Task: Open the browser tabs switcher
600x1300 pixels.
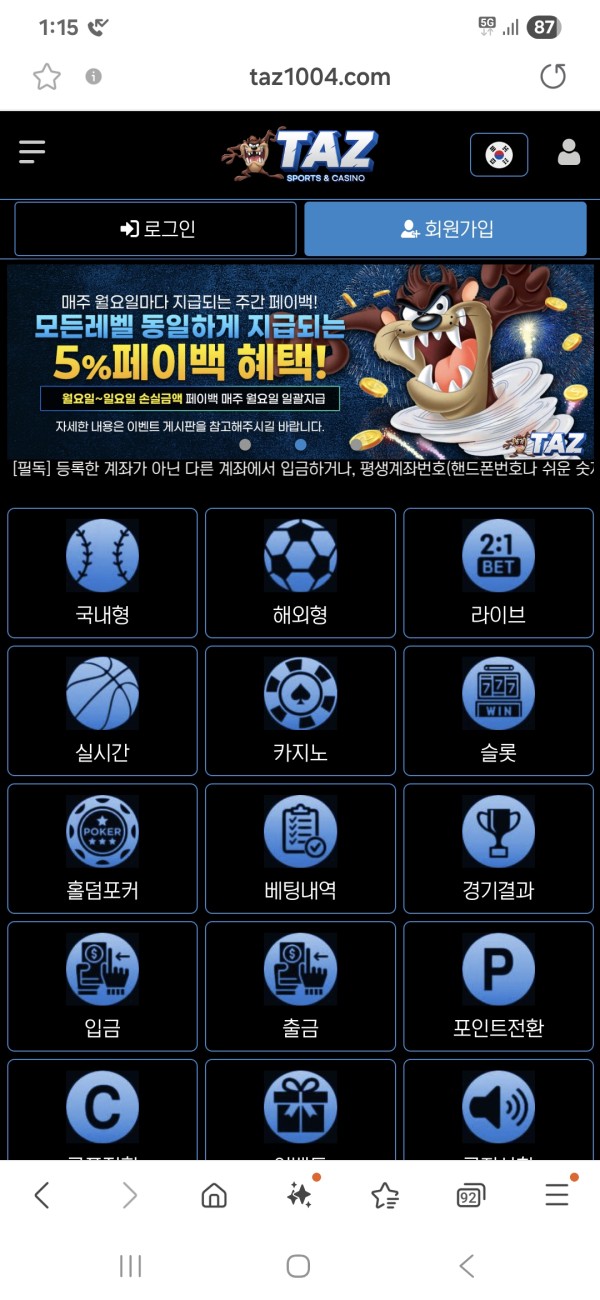Action: [x=470, y=1194]
